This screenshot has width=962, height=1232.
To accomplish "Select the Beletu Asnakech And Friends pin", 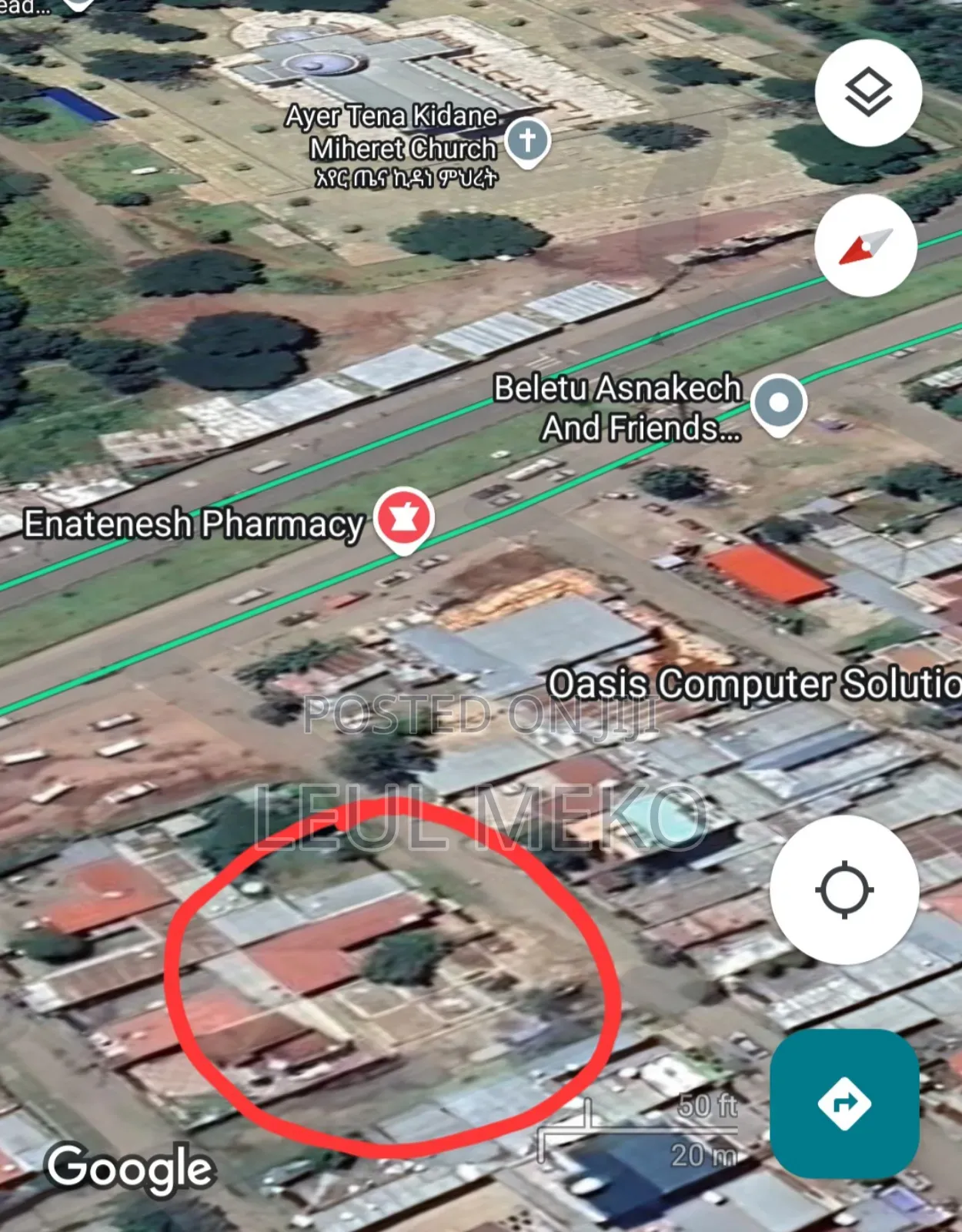I will (x=779, y=403).
